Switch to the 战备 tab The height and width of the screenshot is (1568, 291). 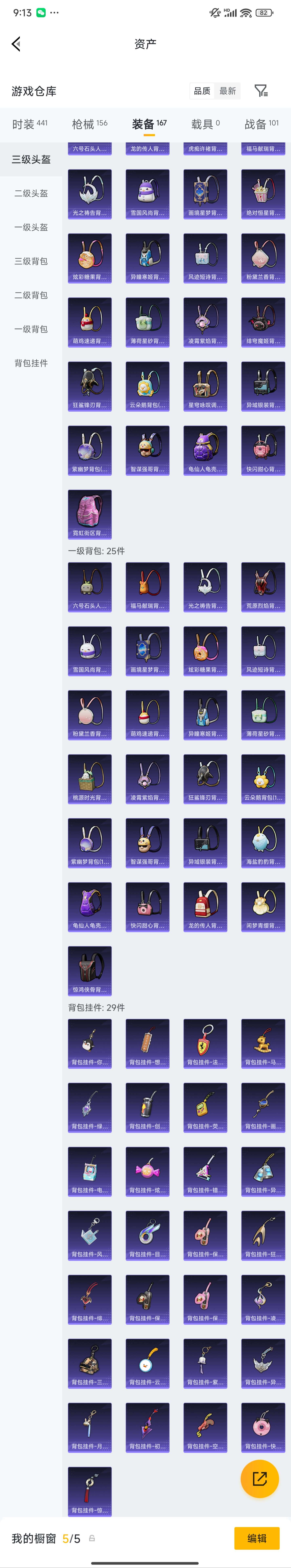[260, 124]
